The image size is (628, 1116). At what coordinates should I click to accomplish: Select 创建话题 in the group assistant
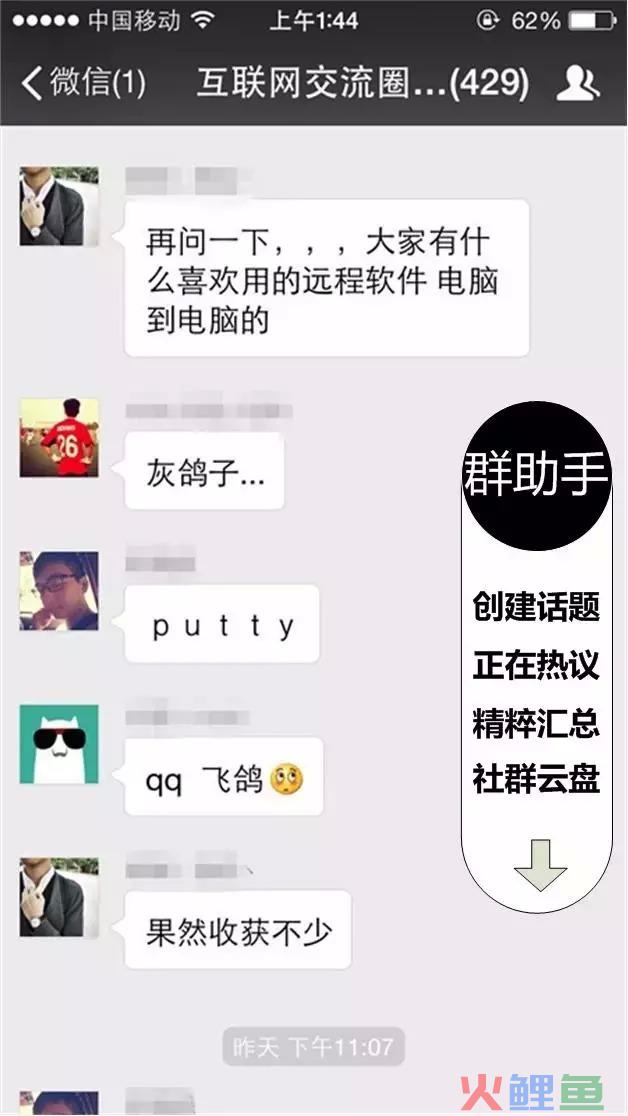point(536,607)
